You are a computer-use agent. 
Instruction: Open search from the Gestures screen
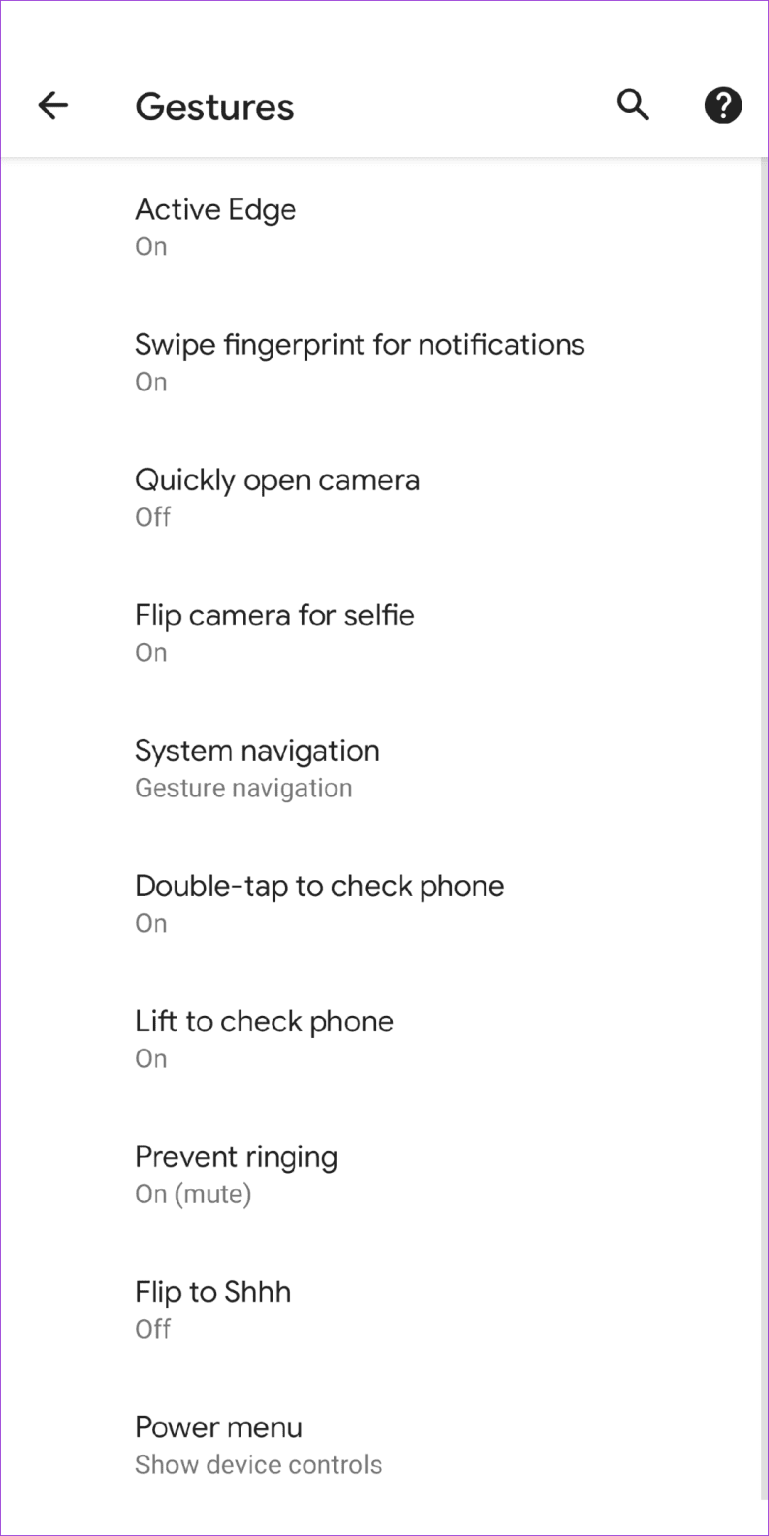coord(633,105)
